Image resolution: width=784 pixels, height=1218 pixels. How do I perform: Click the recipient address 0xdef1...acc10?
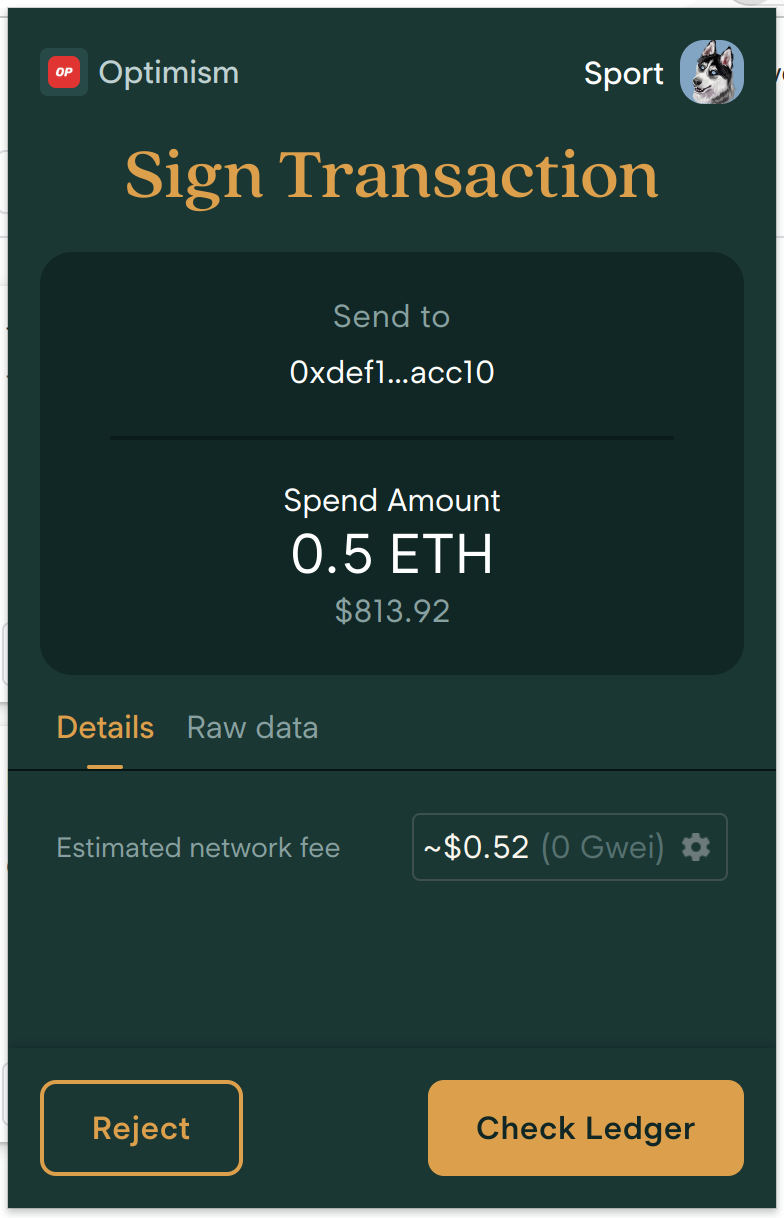point(391,372)
